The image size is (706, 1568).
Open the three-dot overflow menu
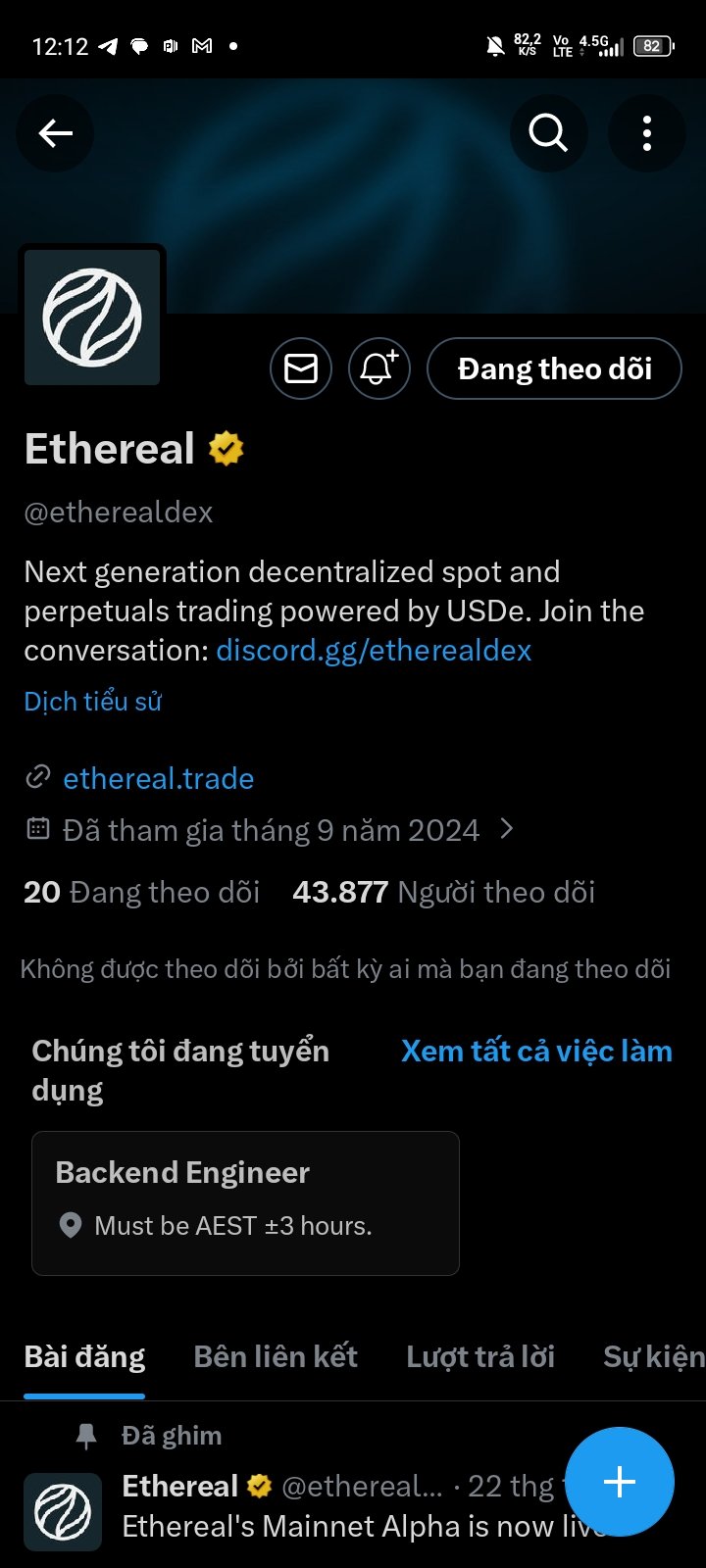coord(646,132)
